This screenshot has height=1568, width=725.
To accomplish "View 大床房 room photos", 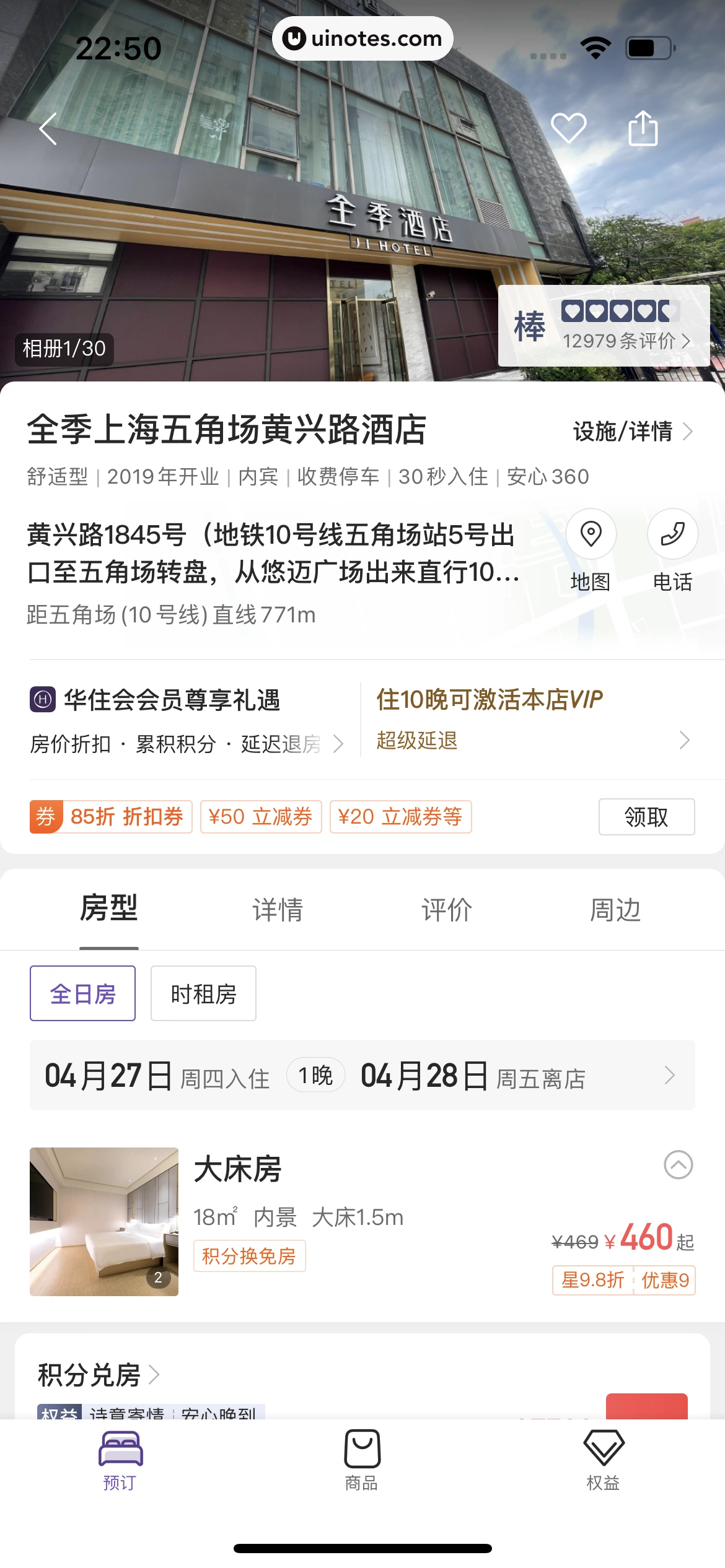I will pos(104,1222).
